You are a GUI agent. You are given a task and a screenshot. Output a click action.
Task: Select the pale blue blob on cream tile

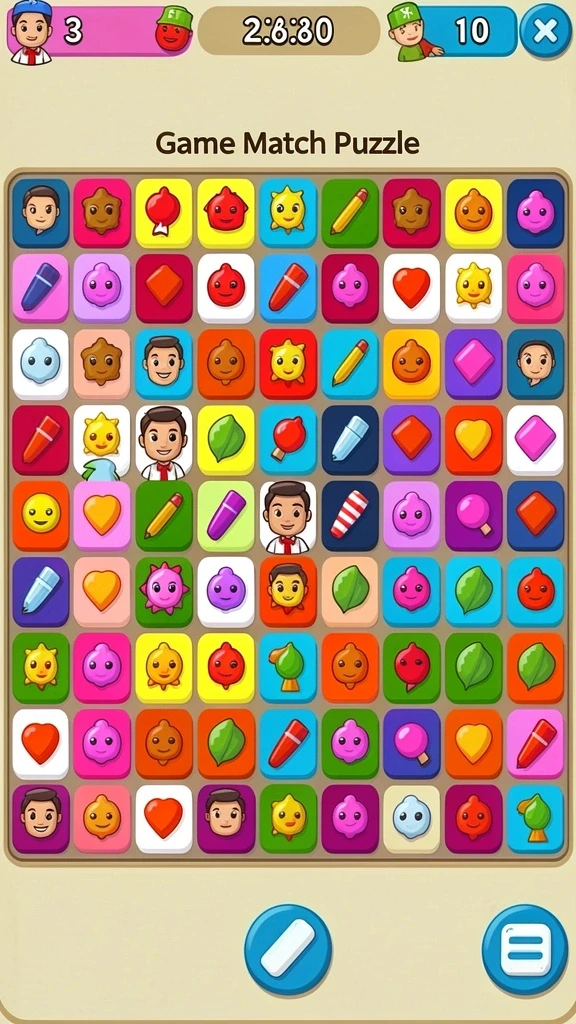pyautogui.click(x=411, y=818)
